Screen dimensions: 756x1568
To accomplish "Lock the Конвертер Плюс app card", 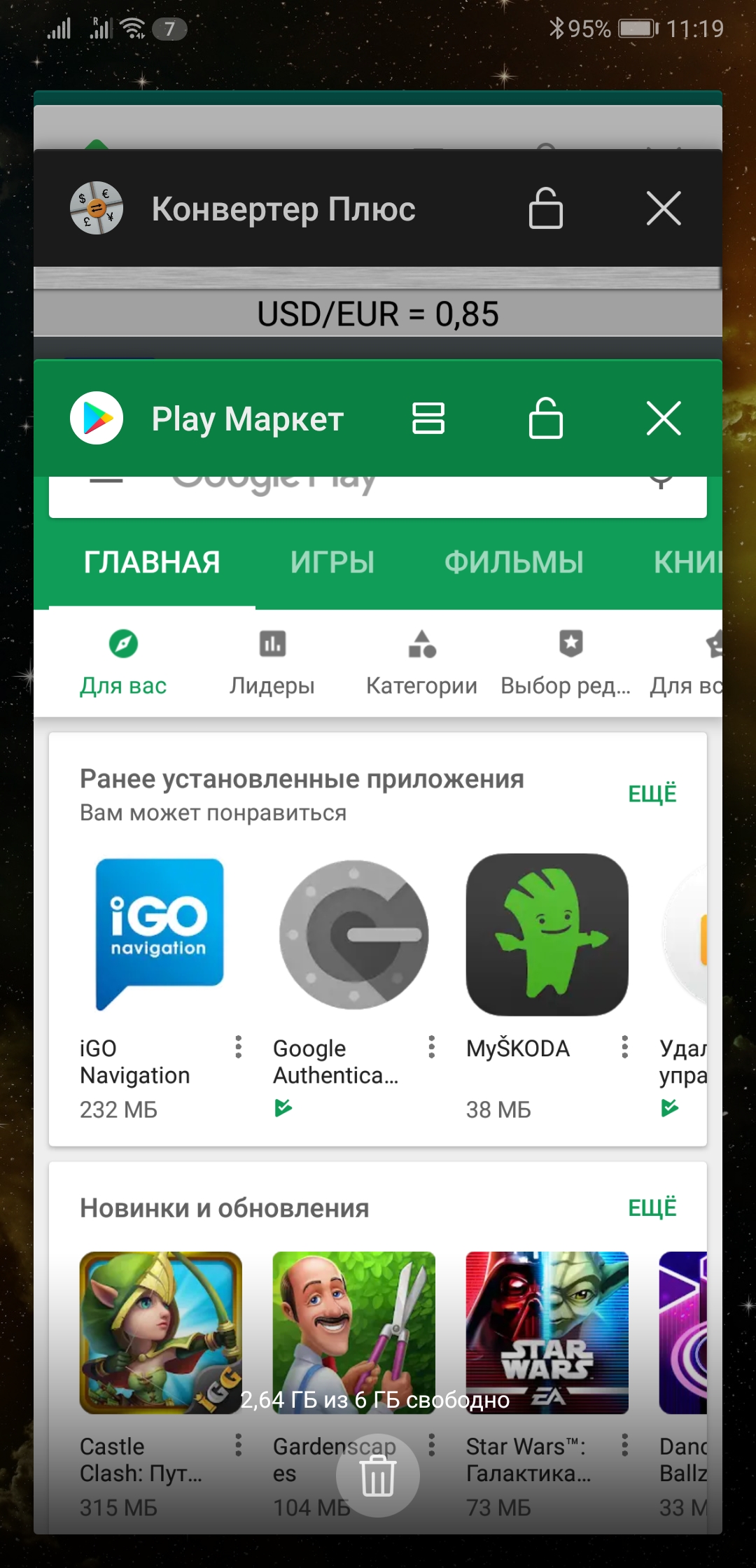I will pos(545,209).
